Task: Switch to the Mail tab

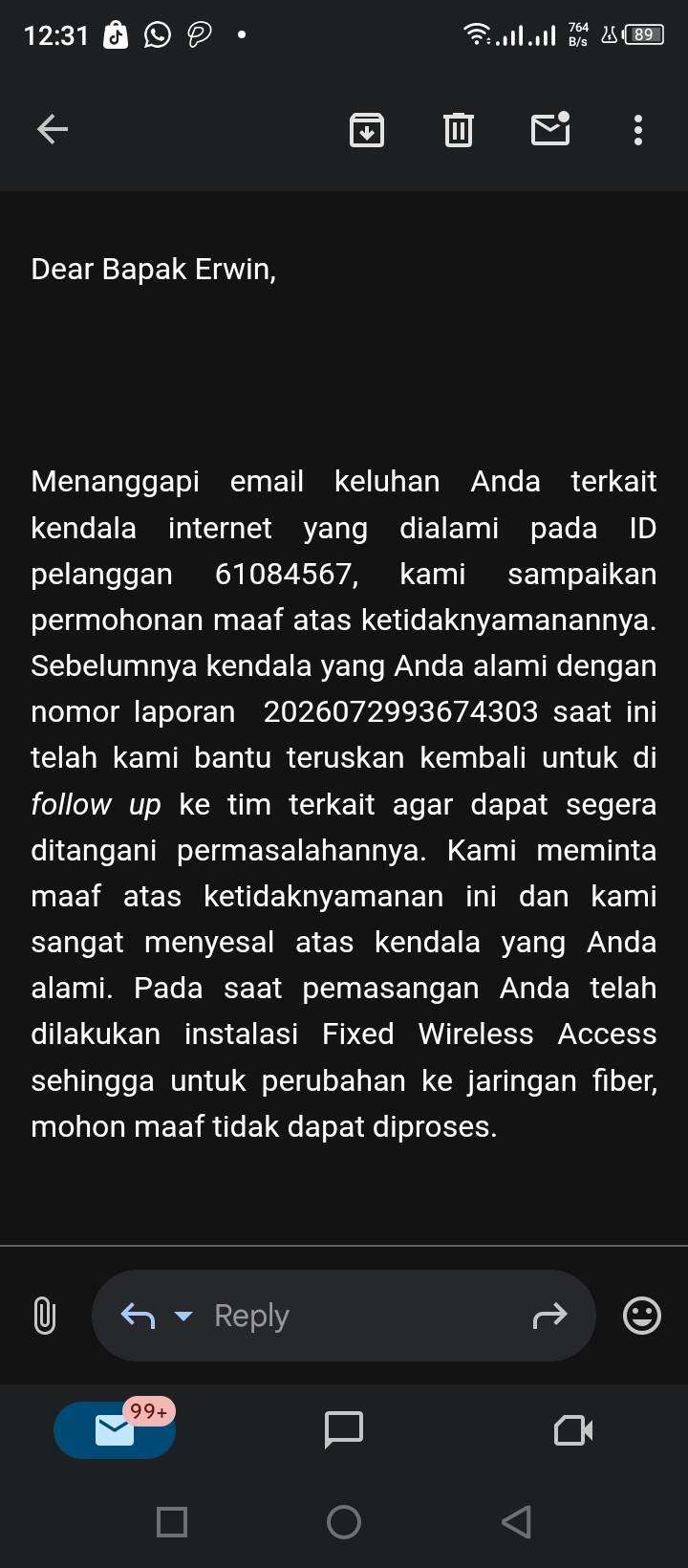Action: 115,1429
